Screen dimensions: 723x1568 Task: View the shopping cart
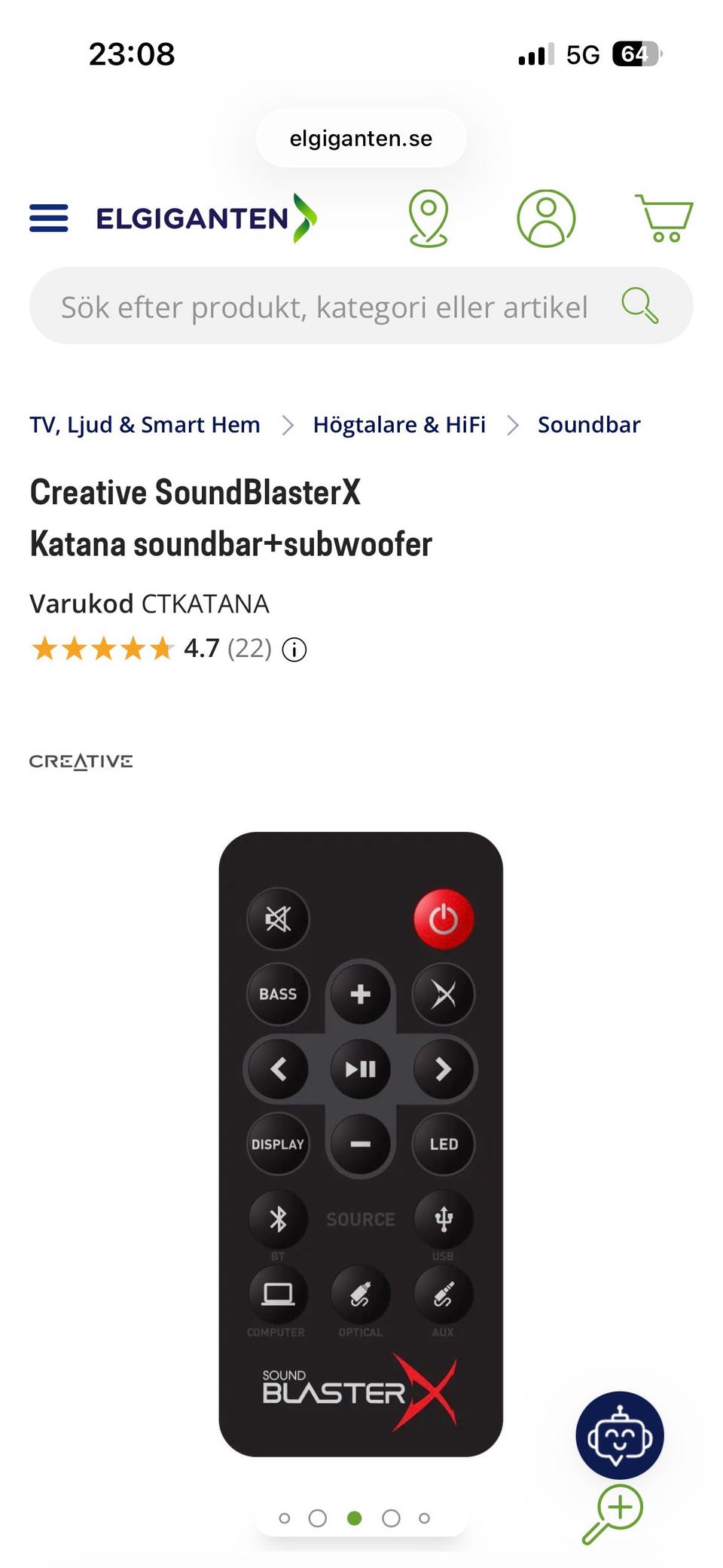point(664,218)
